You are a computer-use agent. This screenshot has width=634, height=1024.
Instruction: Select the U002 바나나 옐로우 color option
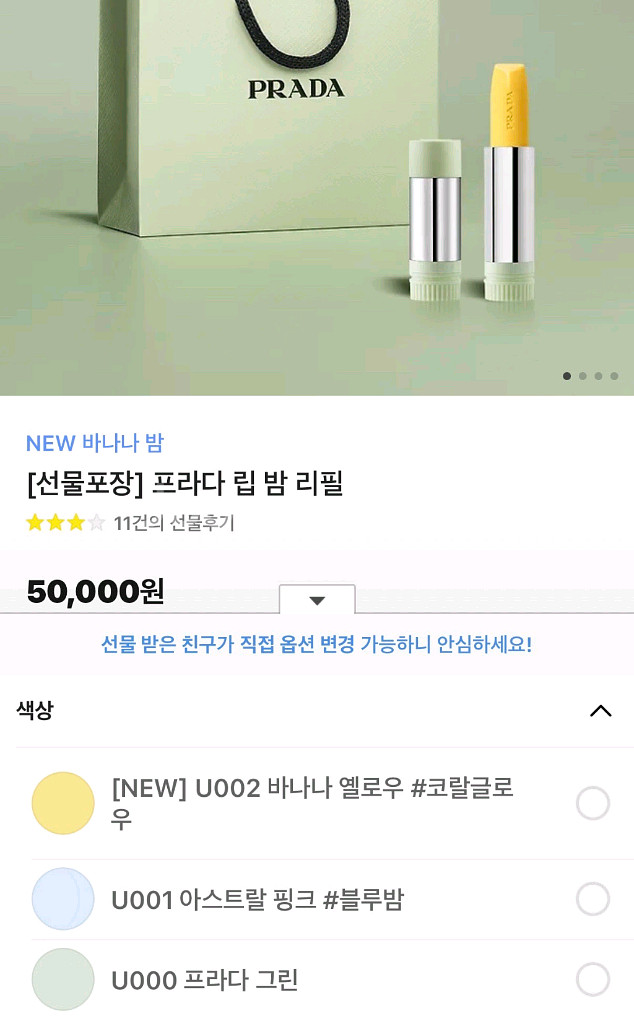click(592, 803)
